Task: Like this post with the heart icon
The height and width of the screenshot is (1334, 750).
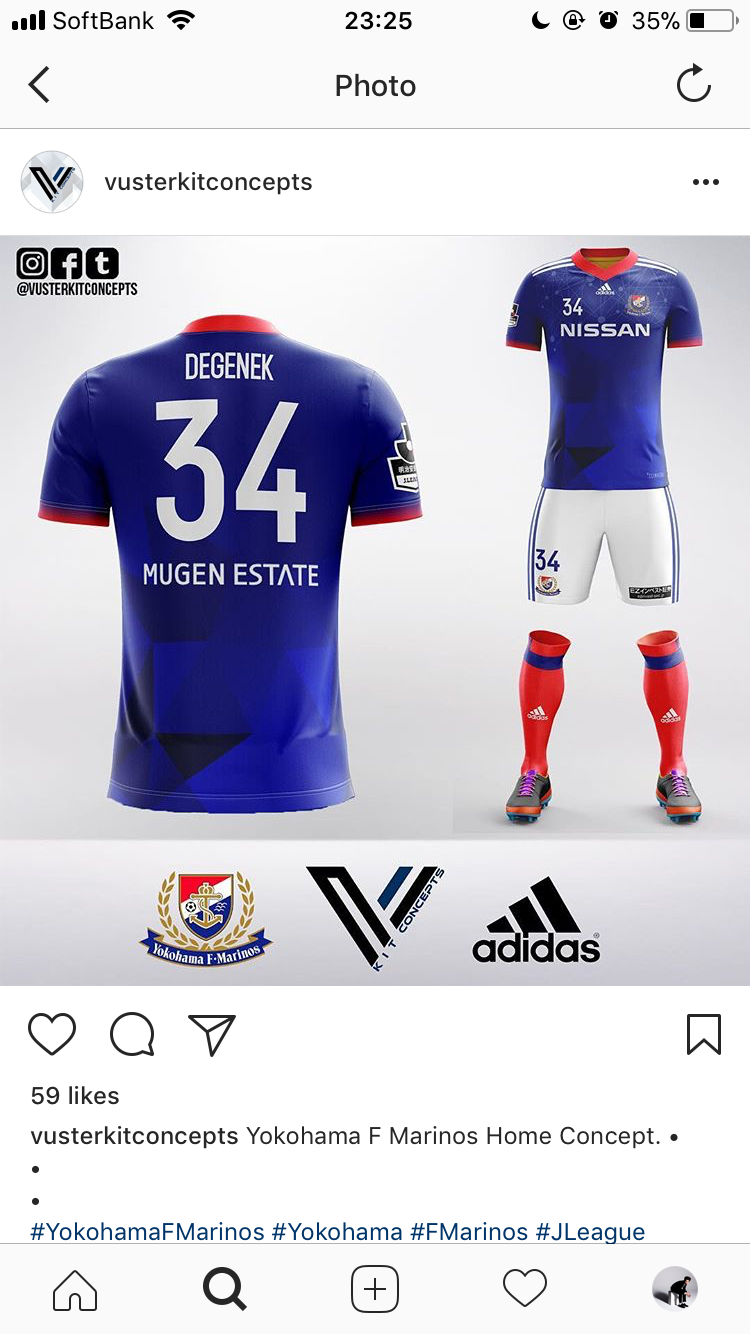Action: pos(52,1034)
